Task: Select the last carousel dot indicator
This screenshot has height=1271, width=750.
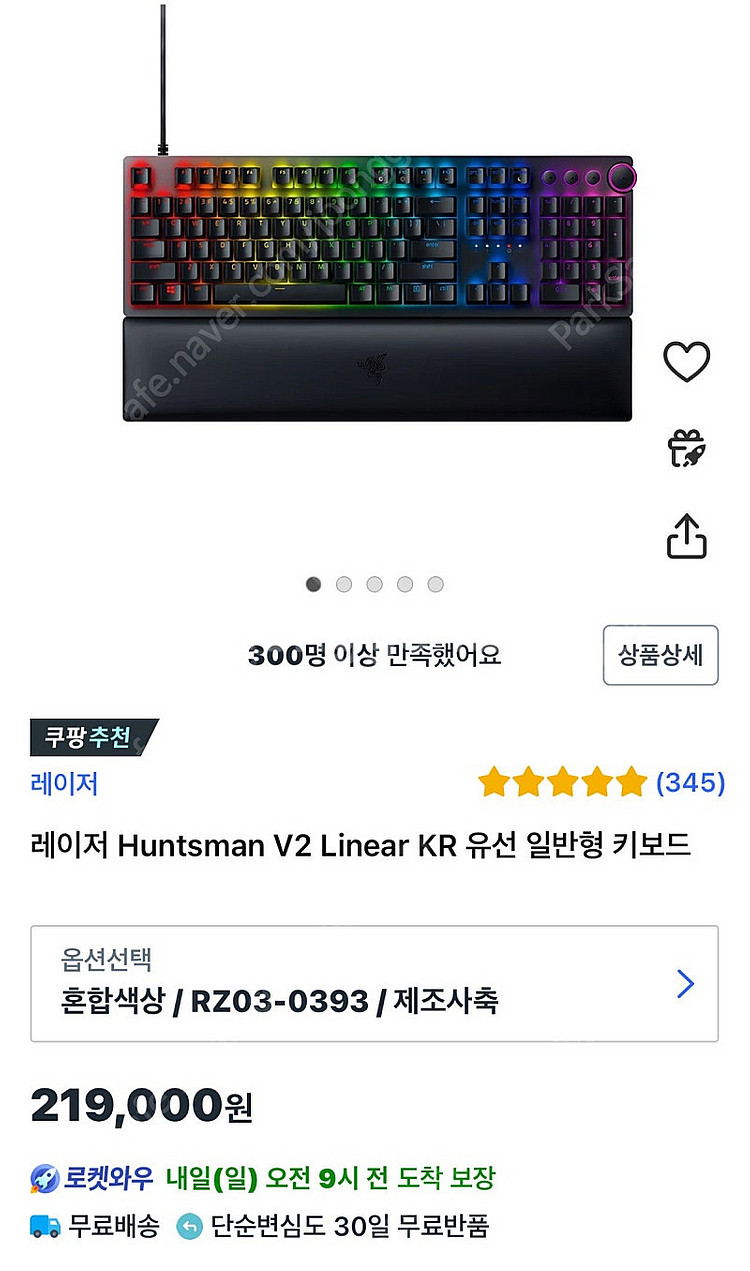Action: 435,583
